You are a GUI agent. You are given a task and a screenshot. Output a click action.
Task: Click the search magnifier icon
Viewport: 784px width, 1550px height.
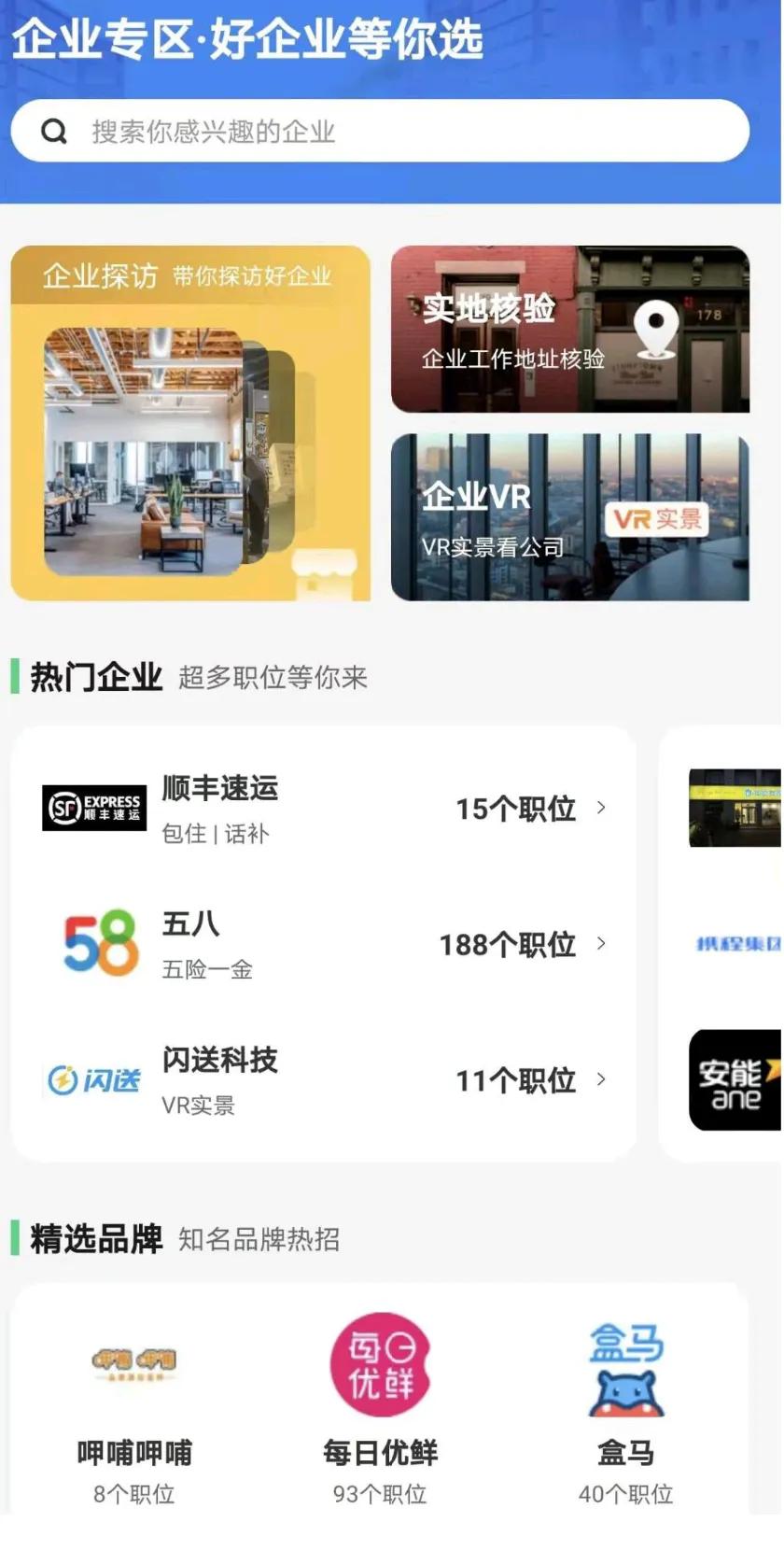pos(54,131)
